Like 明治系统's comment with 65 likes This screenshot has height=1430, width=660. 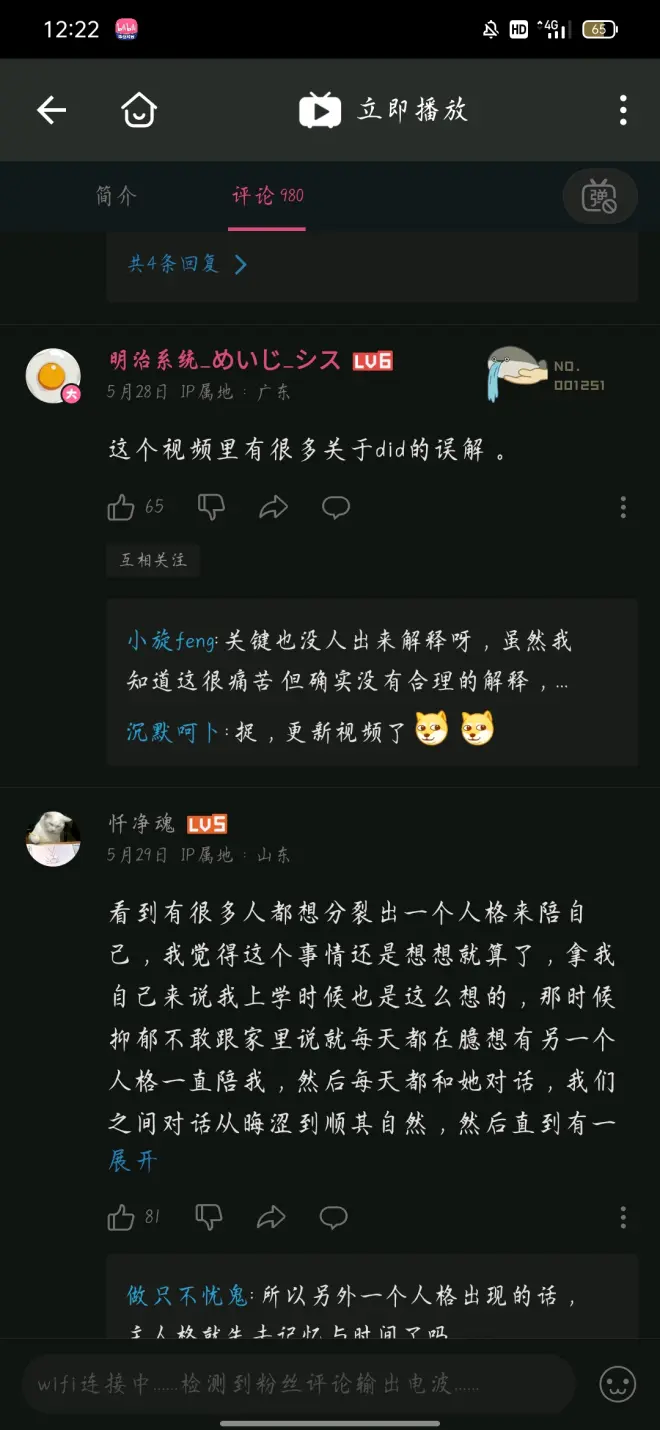pyautogui.click(x=121, y=508)
